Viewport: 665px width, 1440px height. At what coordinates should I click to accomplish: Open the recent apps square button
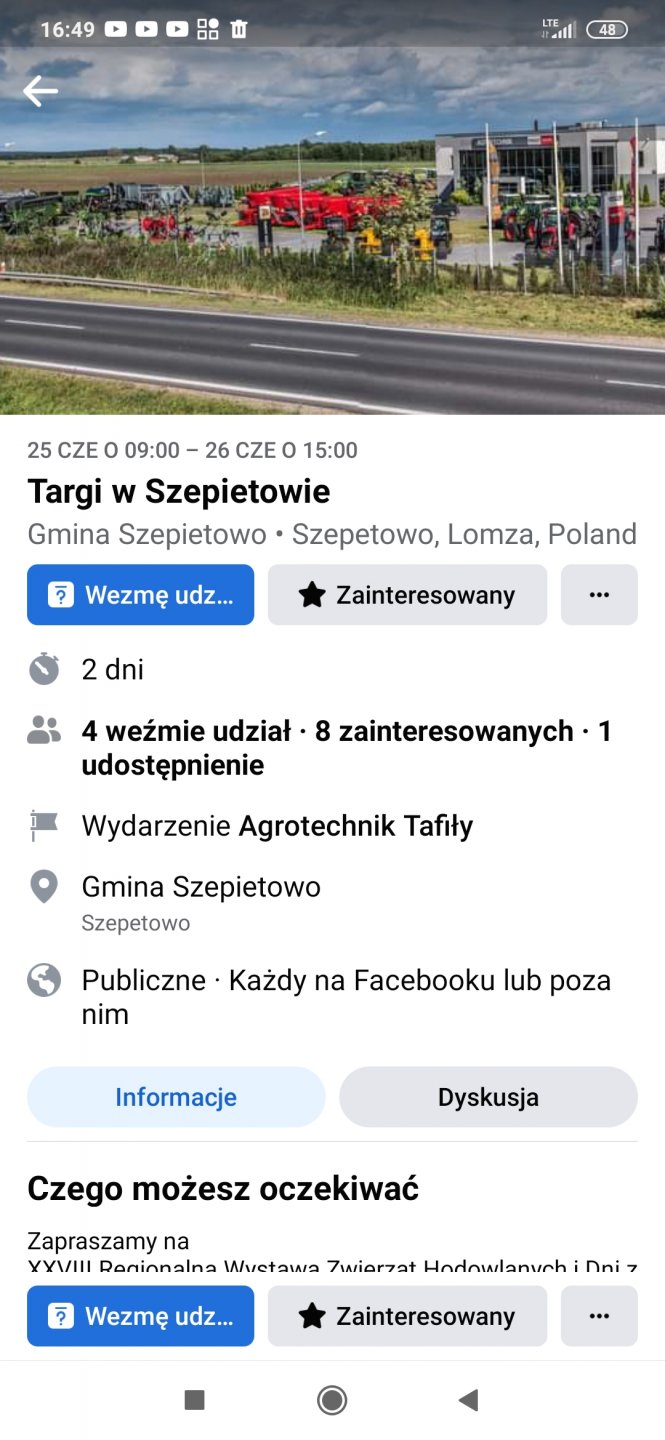pos(195,1400)
